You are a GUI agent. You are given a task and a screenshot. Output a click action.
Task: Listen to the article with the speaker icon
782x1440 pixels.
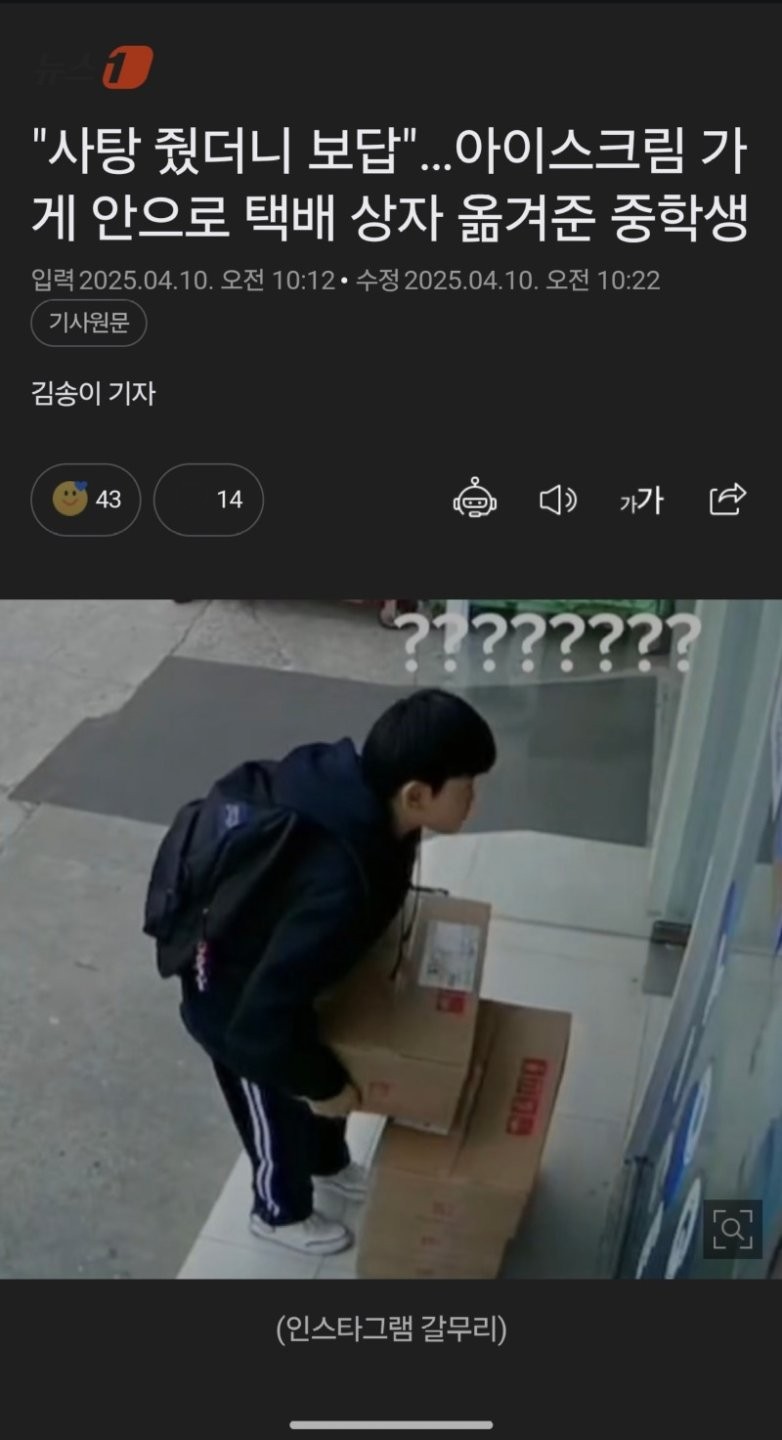557,499
